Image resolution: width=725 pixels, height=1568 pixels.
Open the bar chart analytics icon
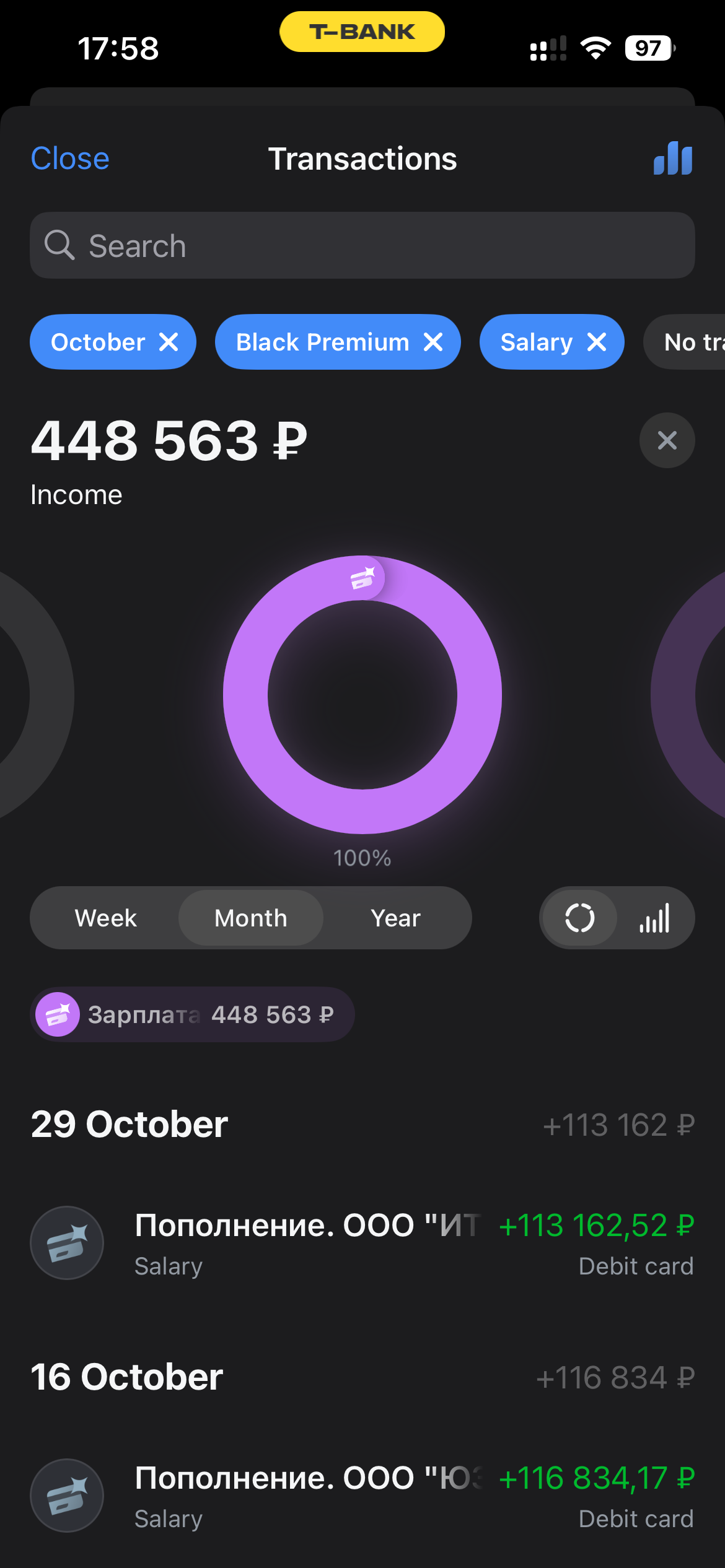673,159
